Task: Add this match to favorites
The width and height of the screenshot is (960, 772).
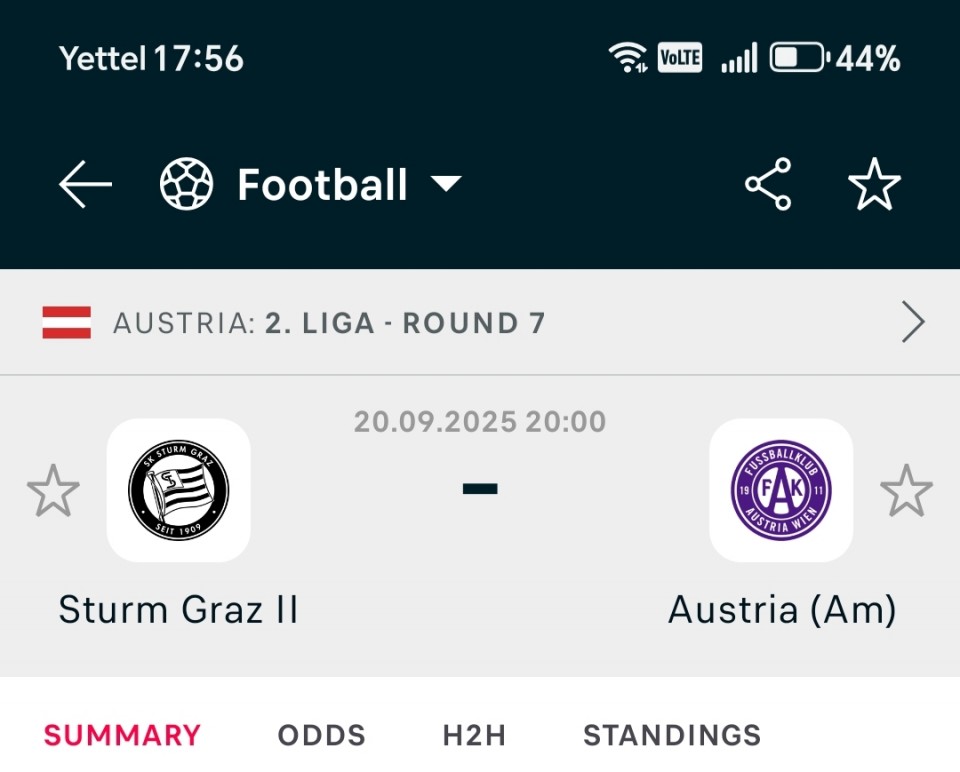Action: (x=874, y=185)
